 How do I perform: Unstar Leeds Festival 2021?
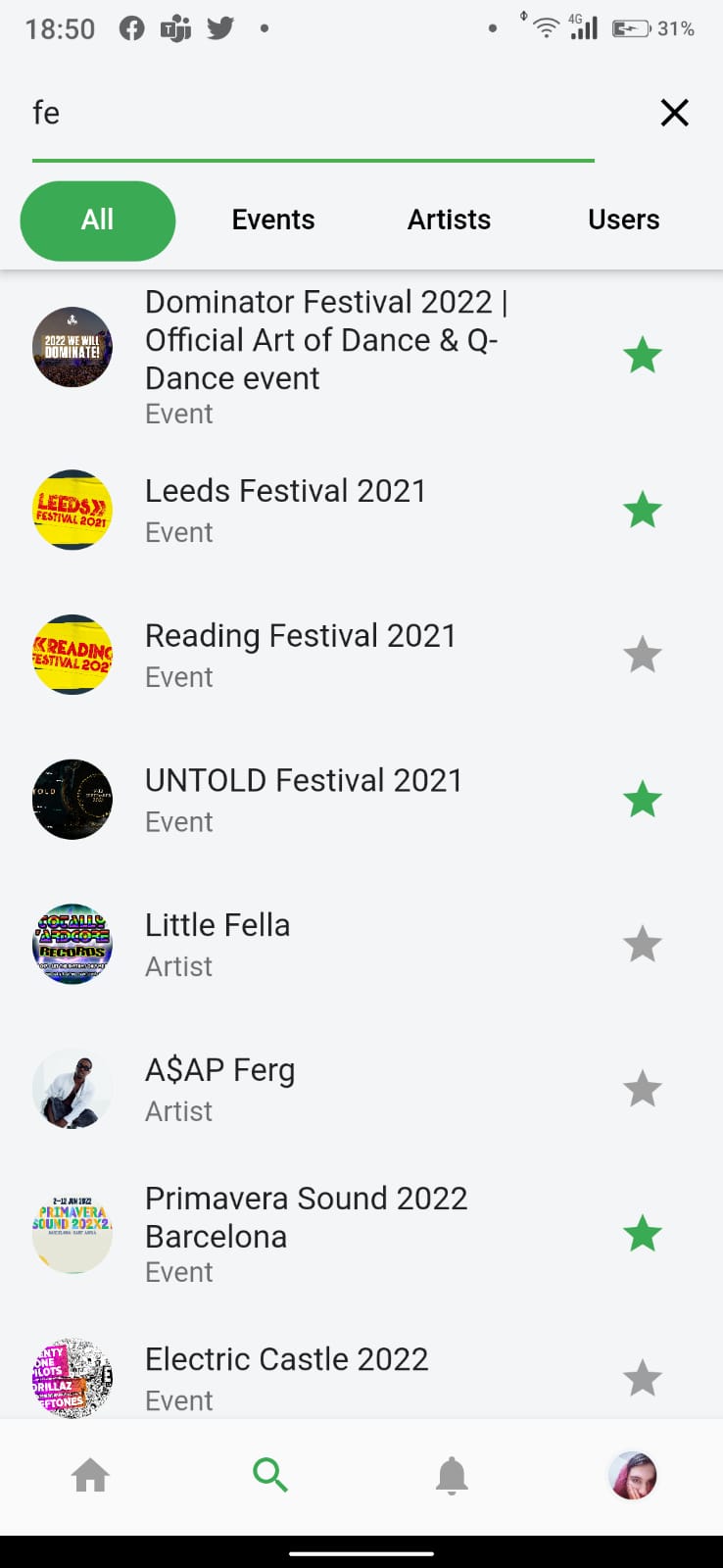point(643,510)
